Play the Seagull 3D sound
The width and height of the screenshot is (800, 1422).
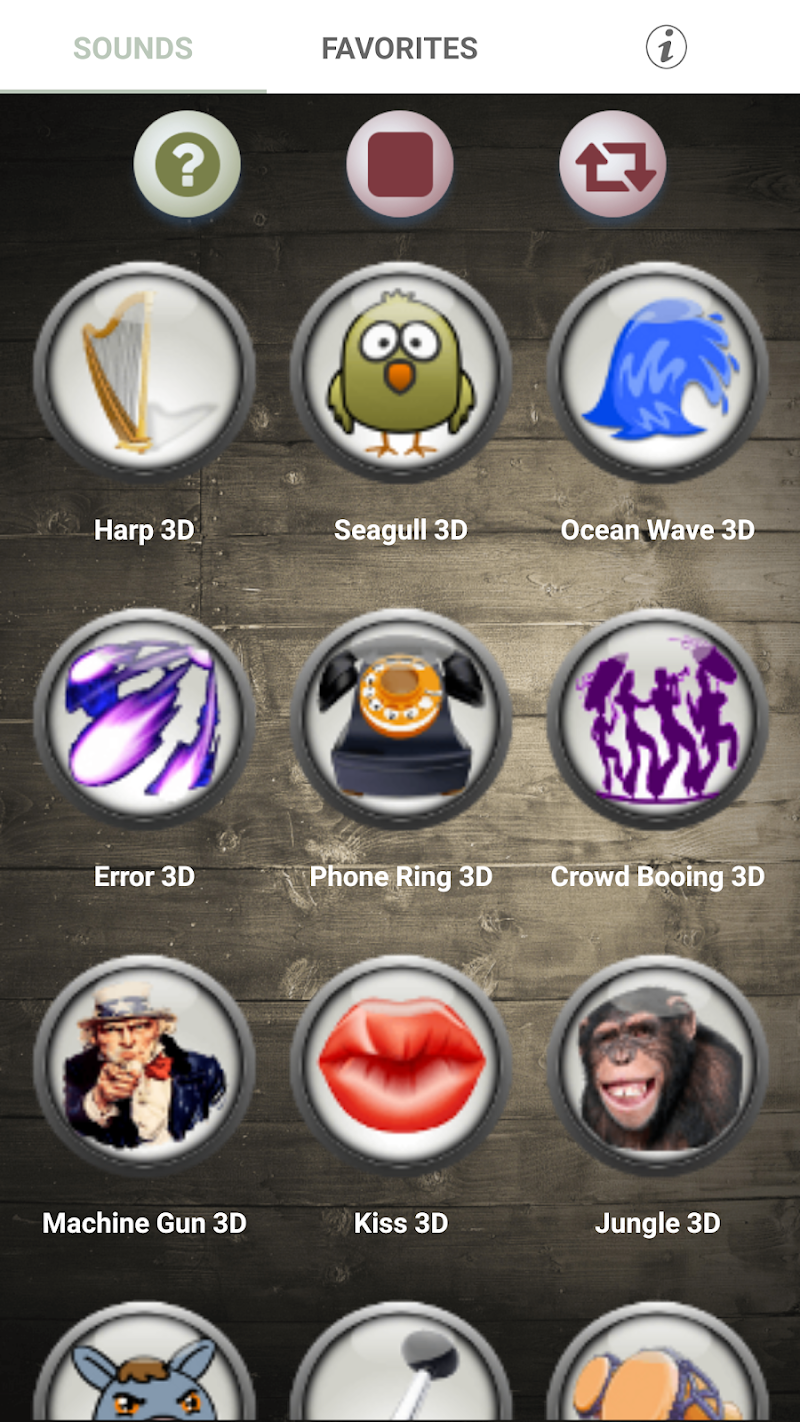tap(400, 372)
